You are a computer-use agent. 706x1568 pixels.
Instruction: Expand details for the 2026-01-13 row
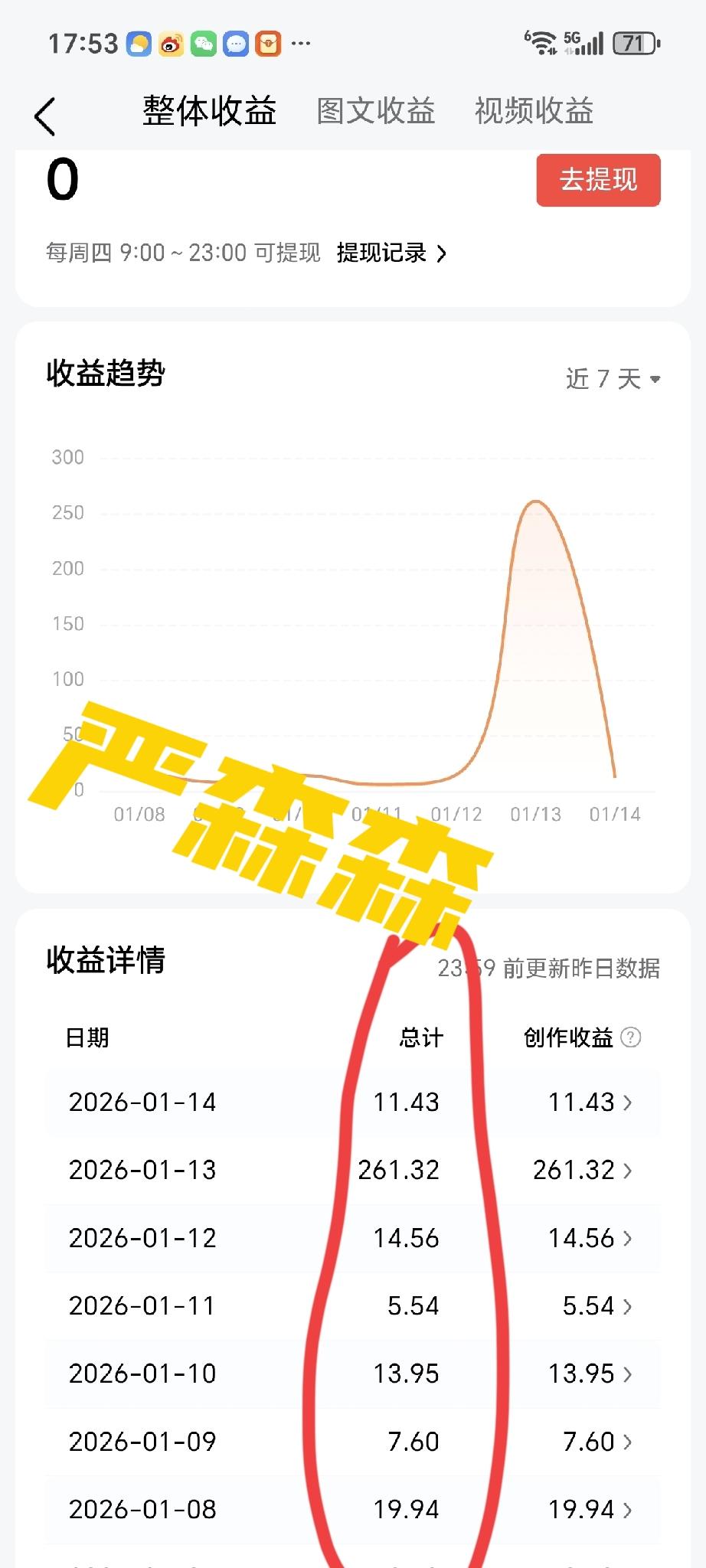(627, 1170)
